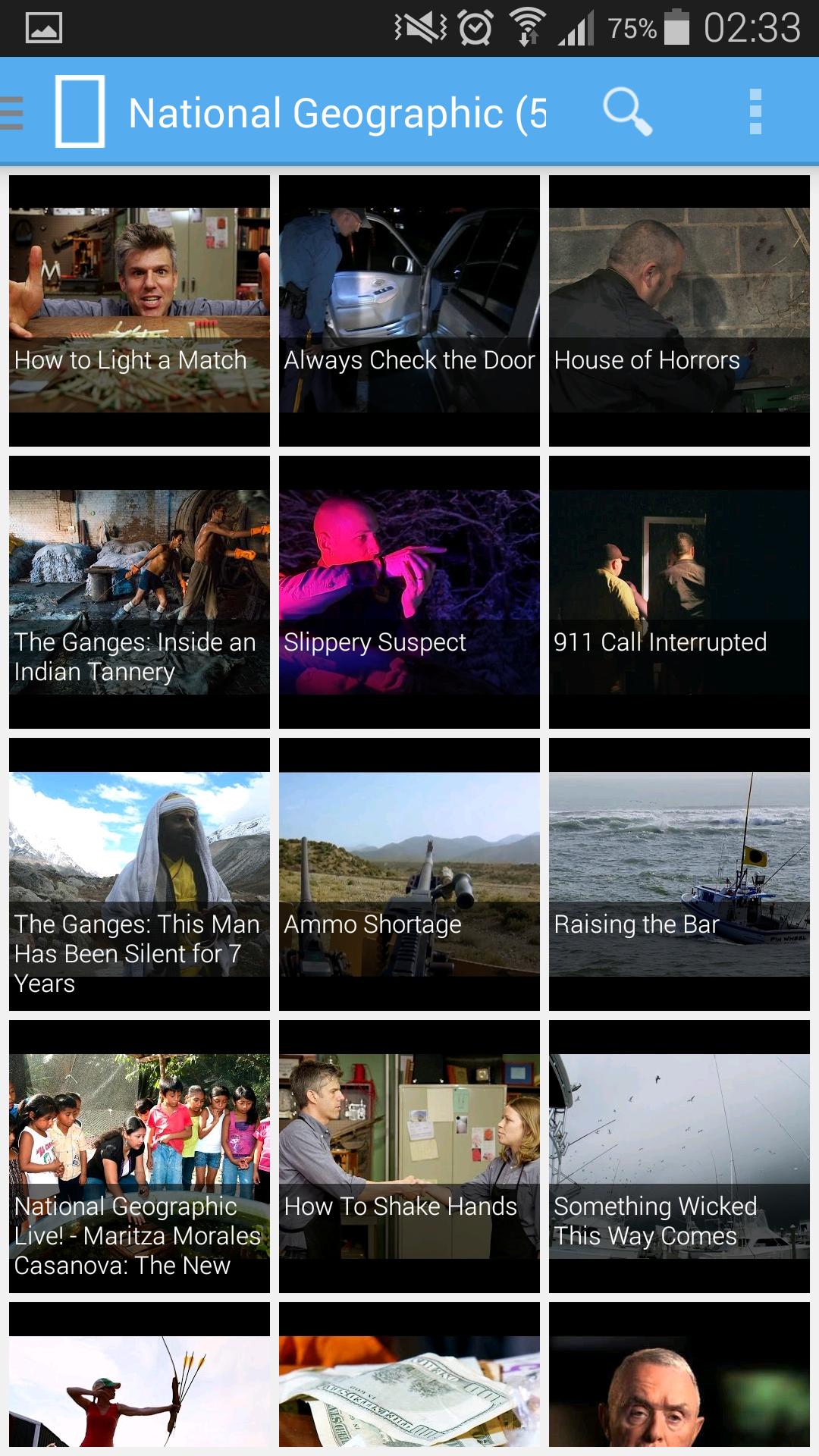Open 'Raising the Bar' video
Viewport: 819px width, 1456px height.
point(679,874)
